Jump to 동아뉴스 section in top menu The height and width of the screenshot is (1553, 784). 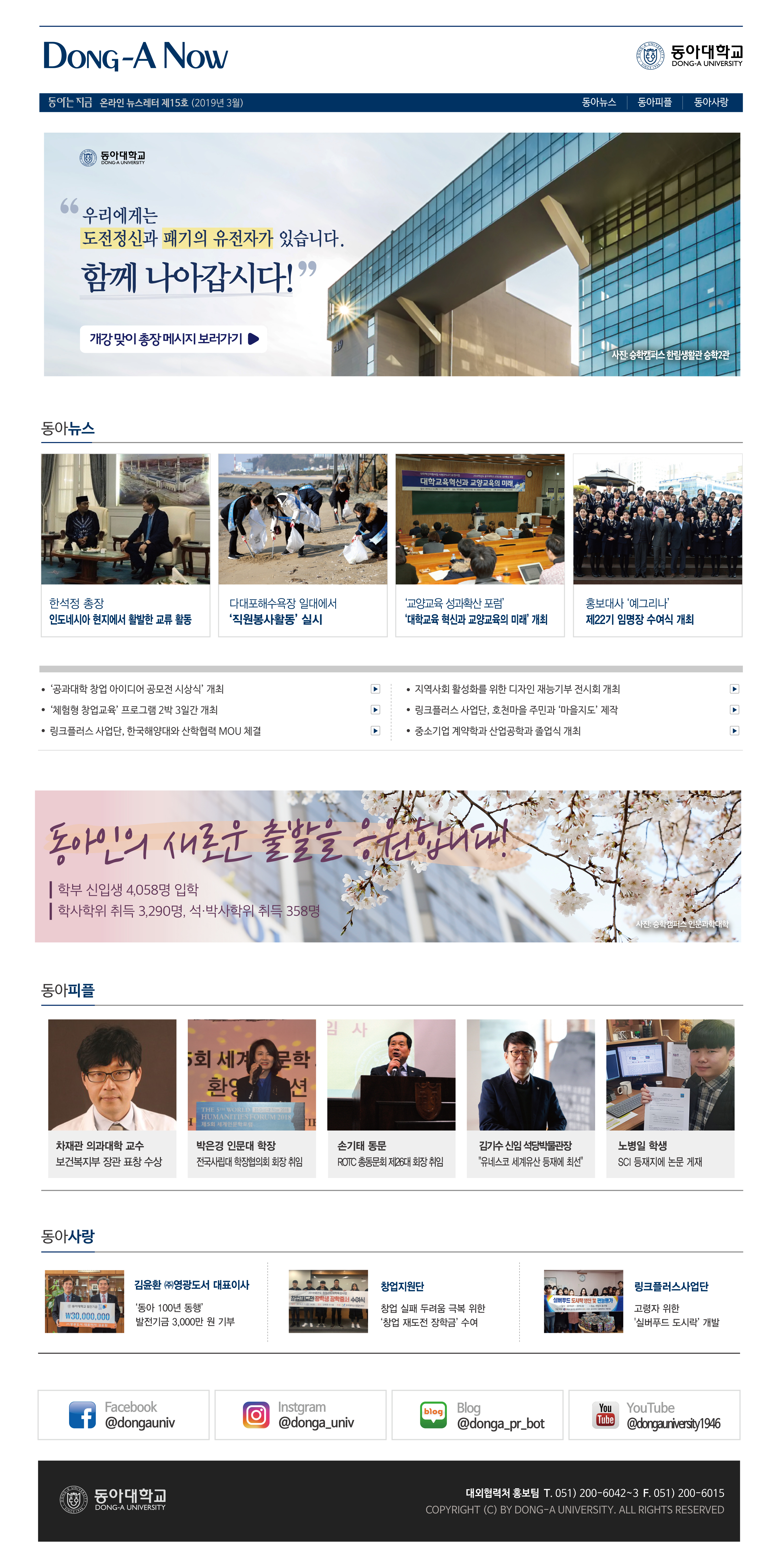[x=598, y=102]
